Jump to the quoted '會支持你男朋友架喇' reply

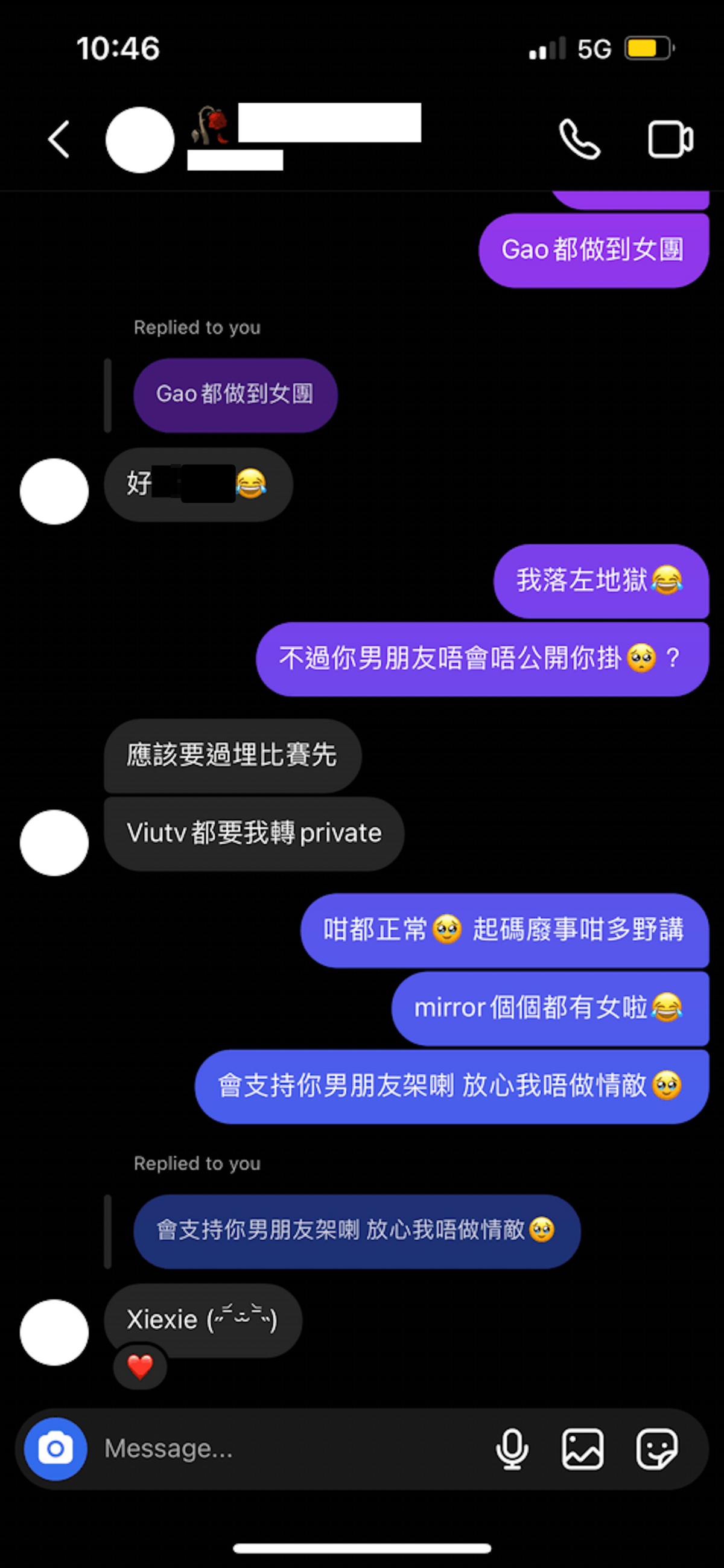tap(356, 1230)
